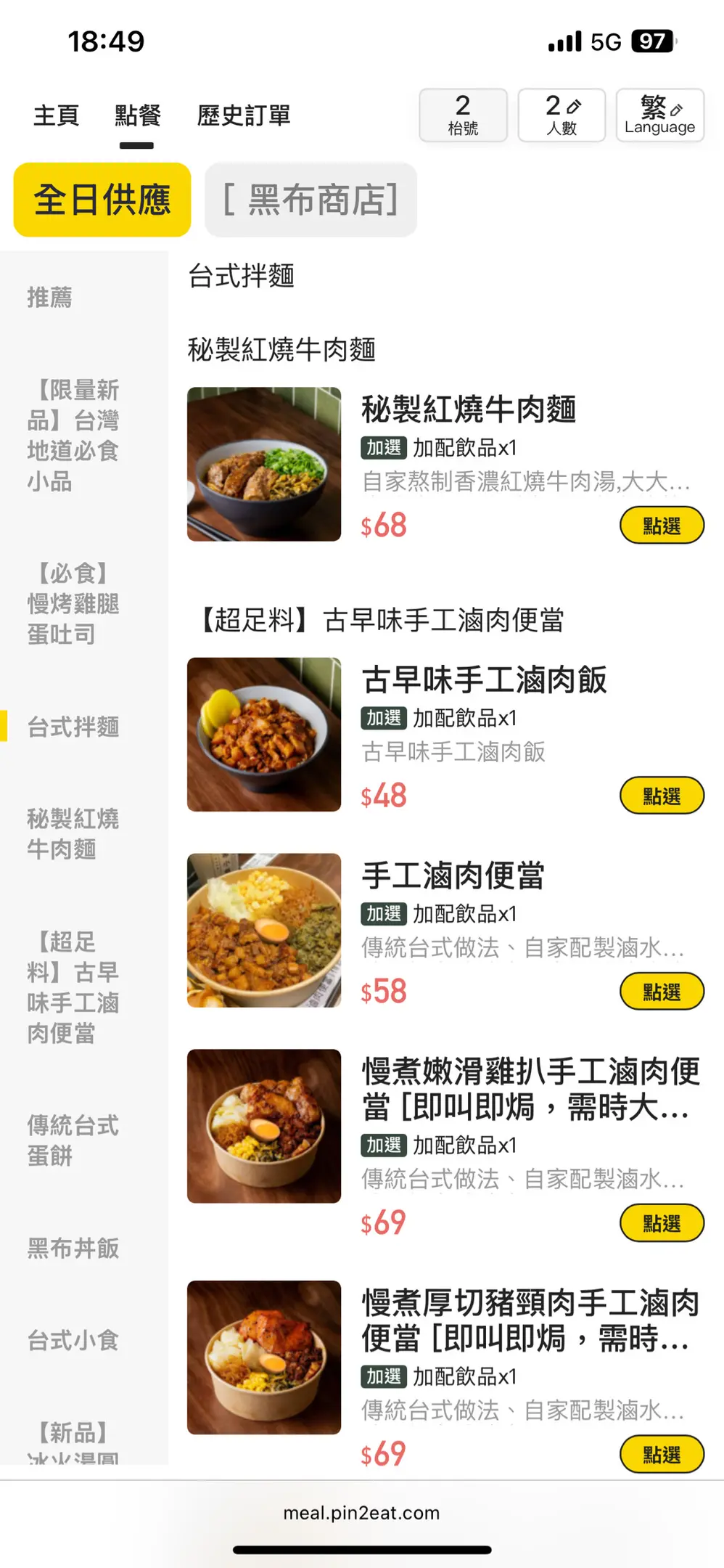The width and height of the screenshot is (724, 1568).
Task: Tap 點選 for 古早味手工滷肉飯
Action: [x=662, y=796]
